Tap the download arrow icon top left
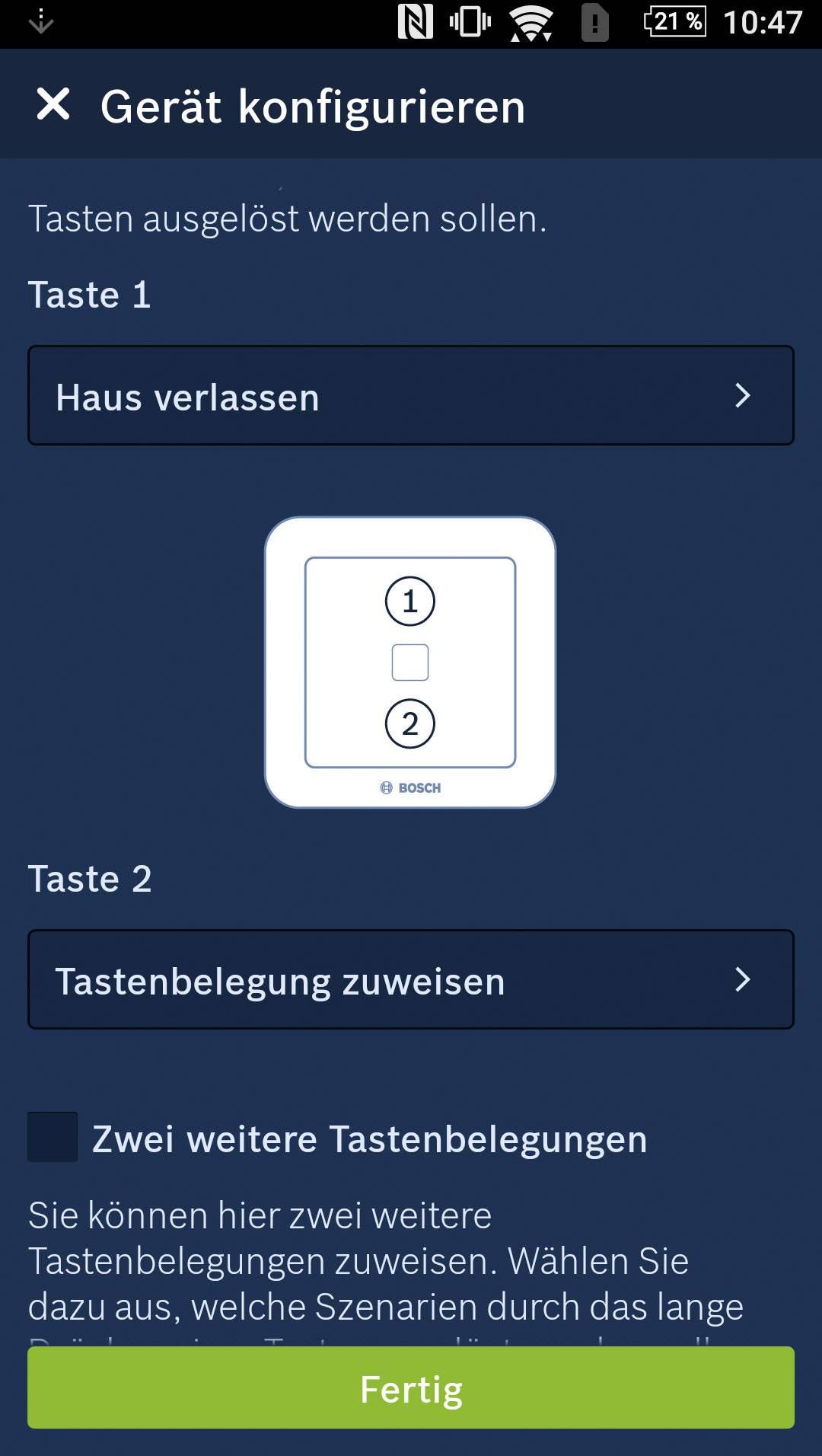Screen dimensions: 822x1456 (x=40, y=21)
